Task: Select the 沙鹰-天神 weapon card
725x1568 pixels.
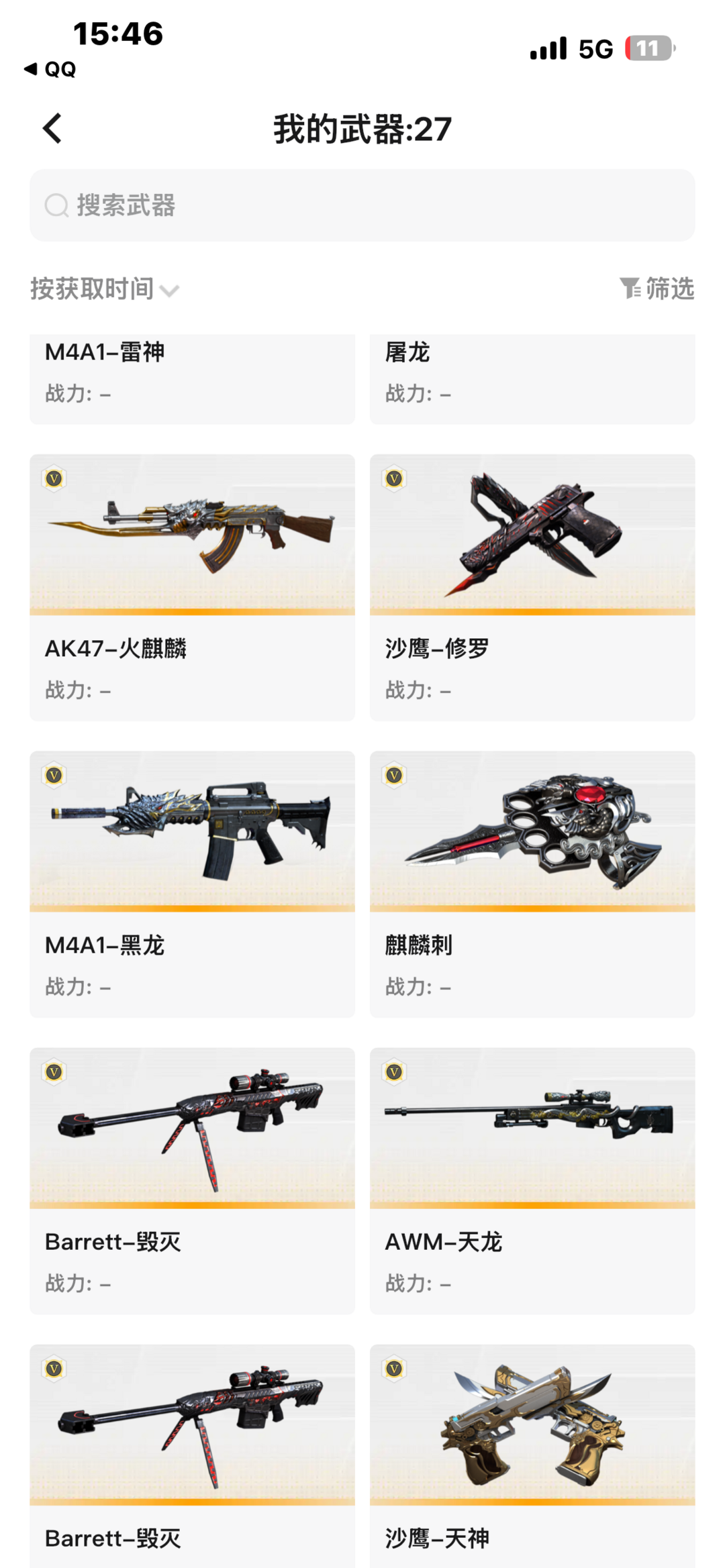Action: (x=532, y=1456)
